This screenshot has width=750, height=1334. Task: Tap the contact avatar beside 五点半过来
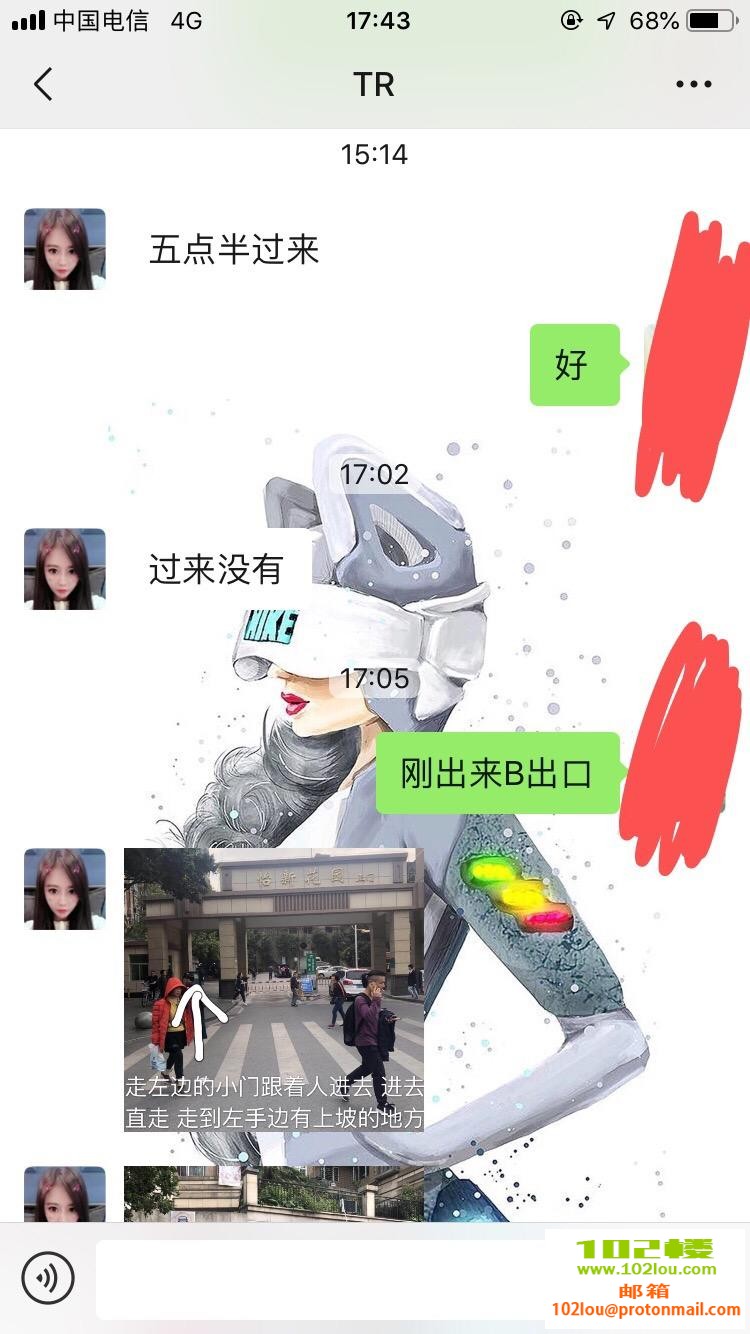(x=65, y=249)
